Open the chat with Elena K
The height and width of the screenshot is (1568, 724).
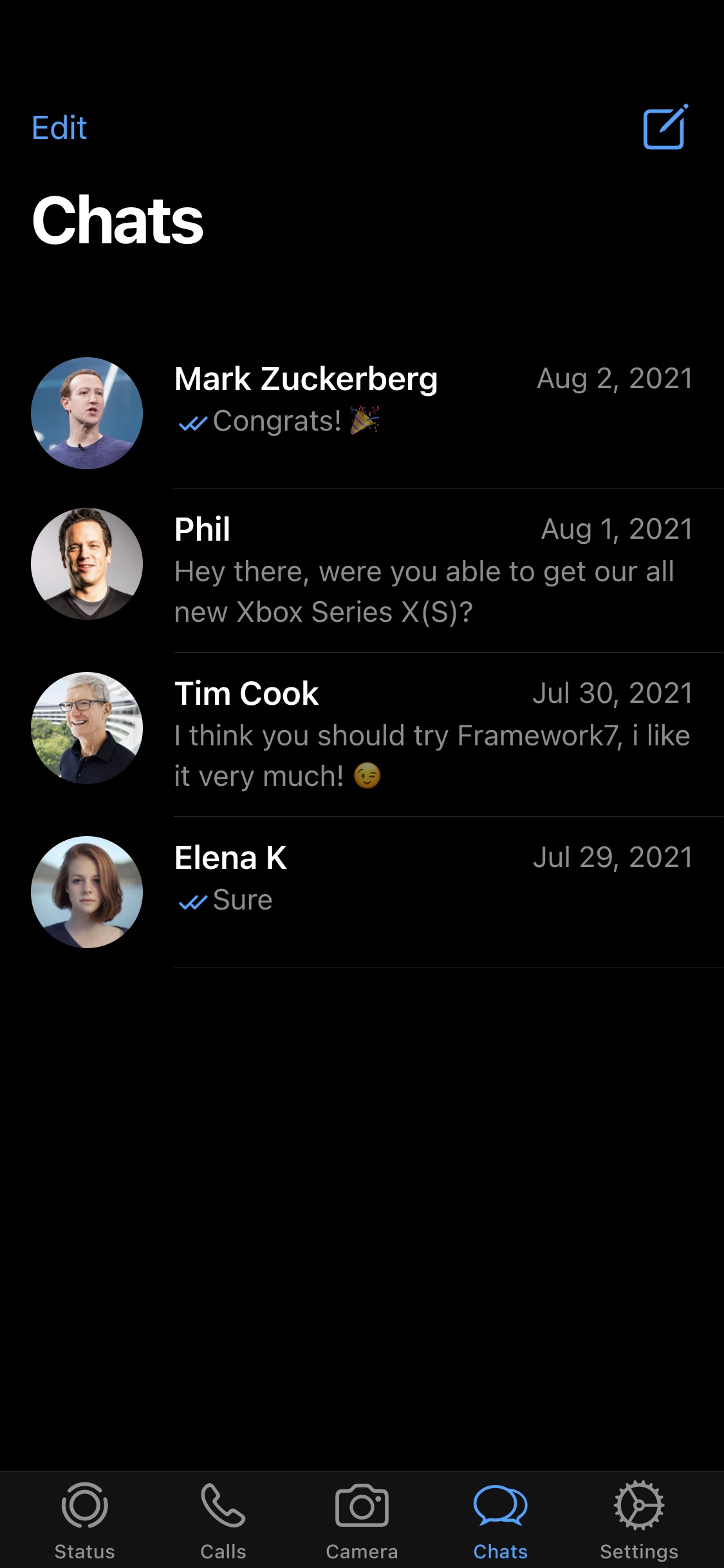(x=386, y=891)
